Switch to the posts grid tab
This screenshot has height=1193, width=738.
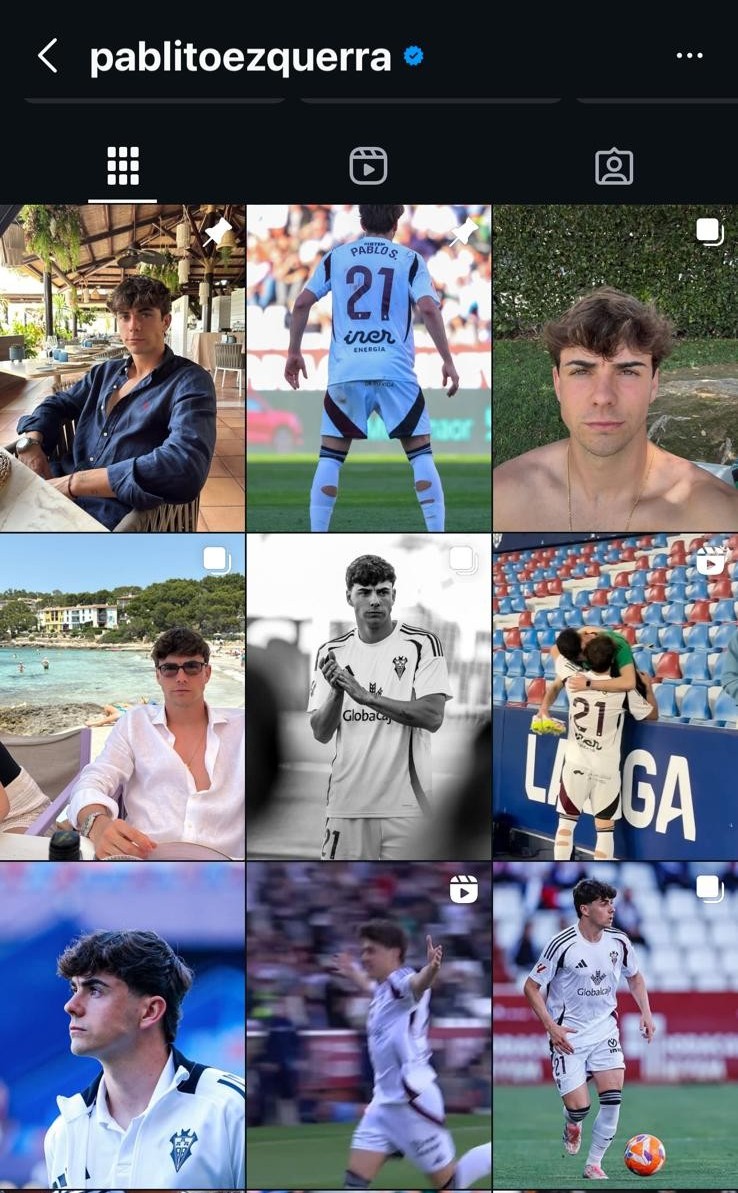point(123,166)
